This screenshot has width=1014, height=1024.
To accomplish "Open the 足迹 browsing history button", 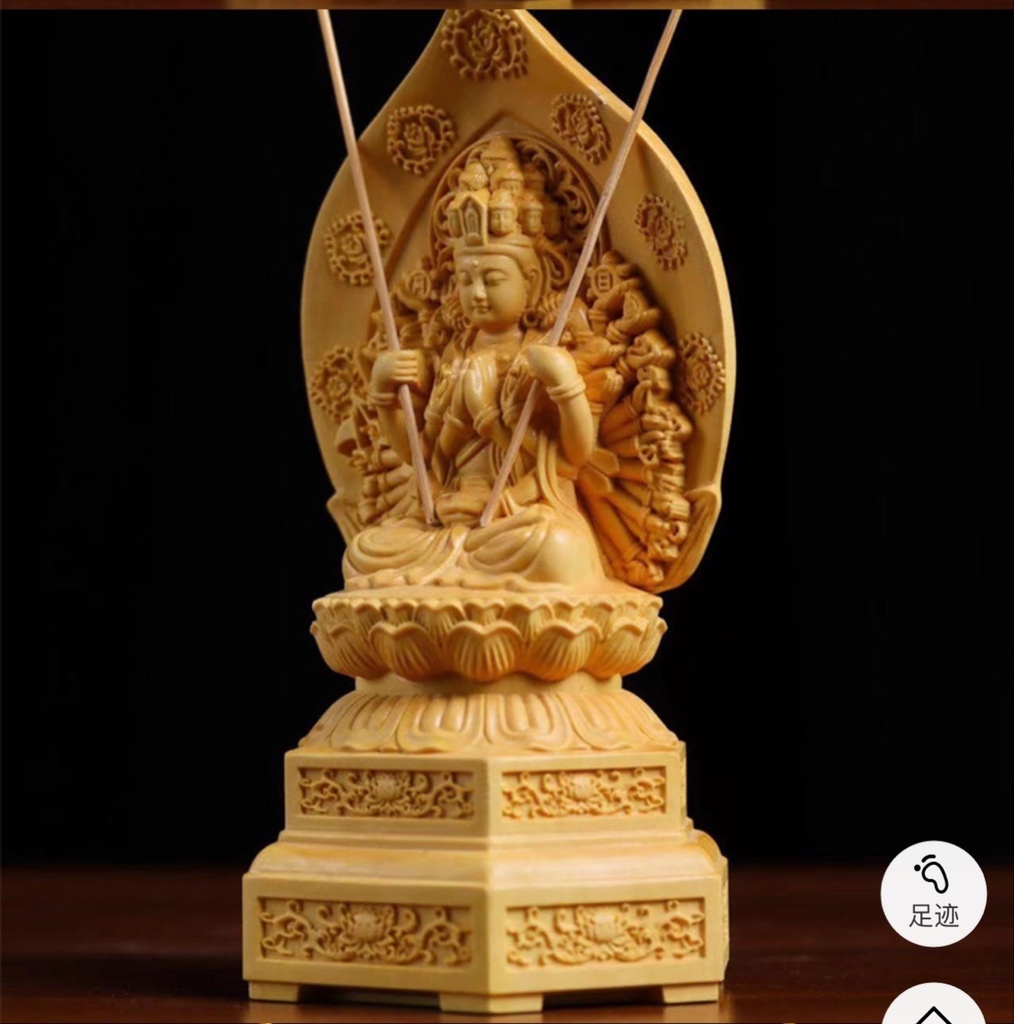I will point(933,893).
